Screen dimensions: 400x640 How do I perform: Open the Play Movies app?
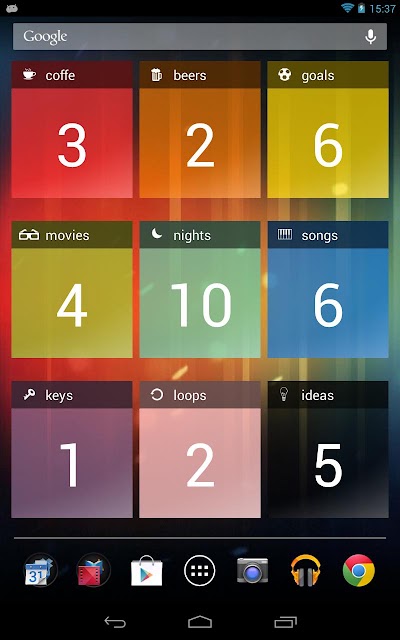click(93, 570)
